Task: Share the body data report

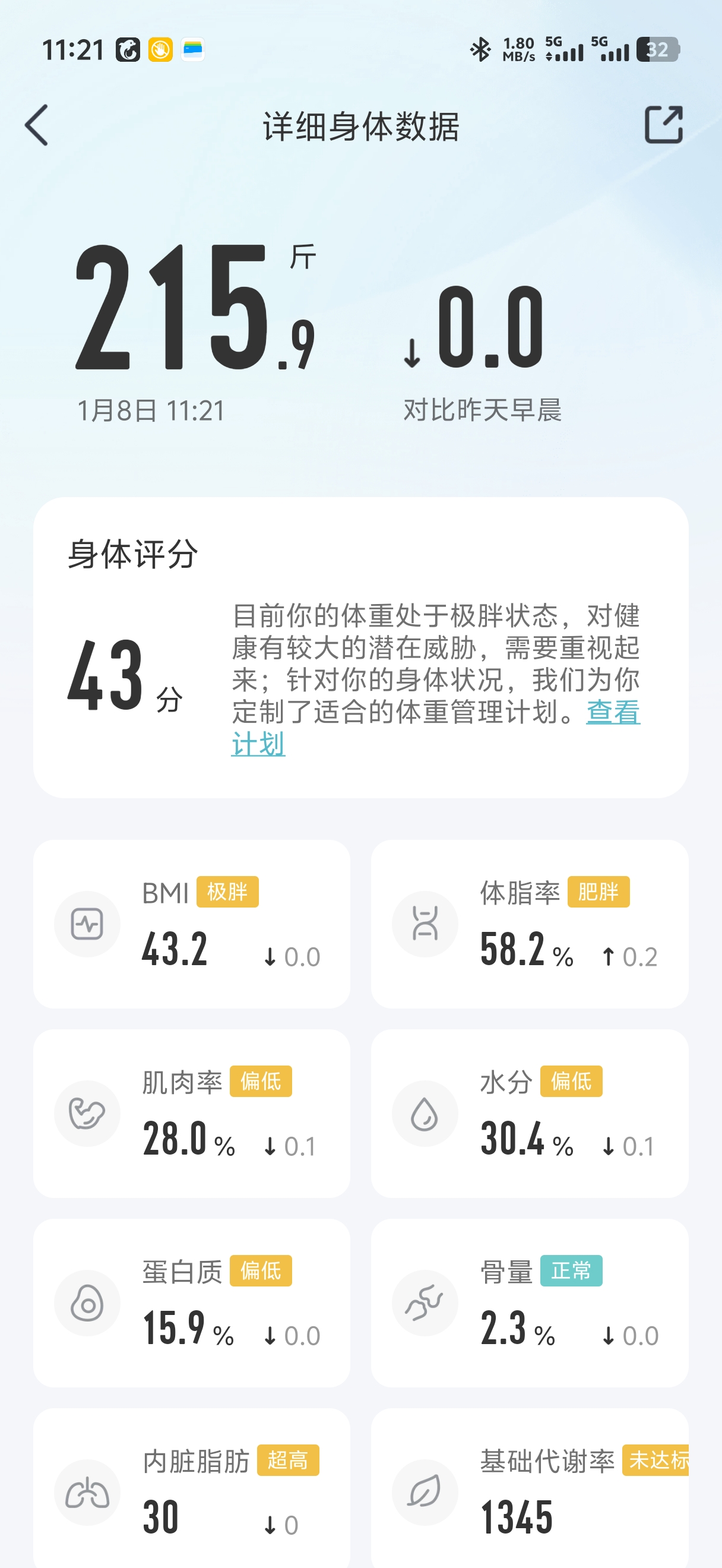Action: point(663,125)
